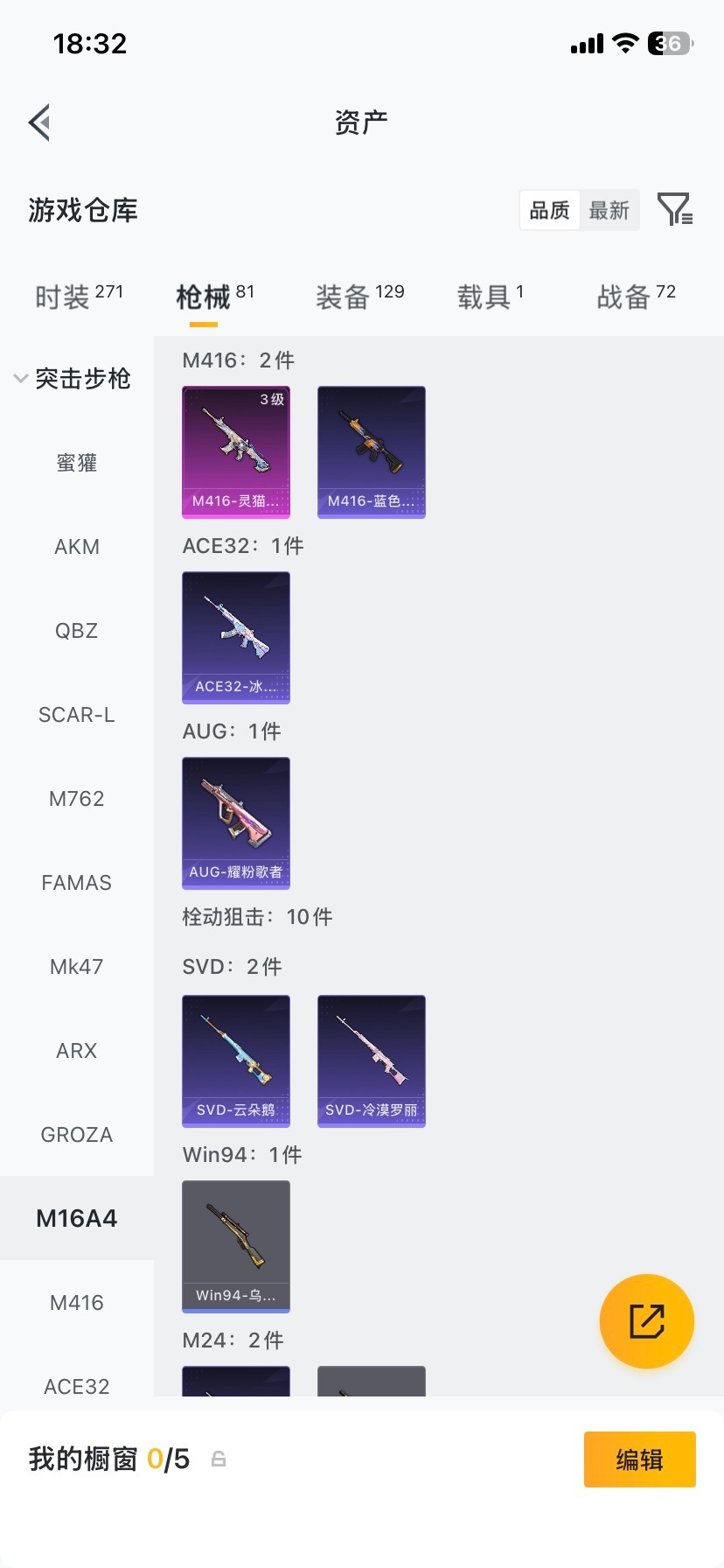This screenshot has width=724, height=1568.
Task: Click the lock icon beside 我的橱窗
Action: click(218, 1459)
